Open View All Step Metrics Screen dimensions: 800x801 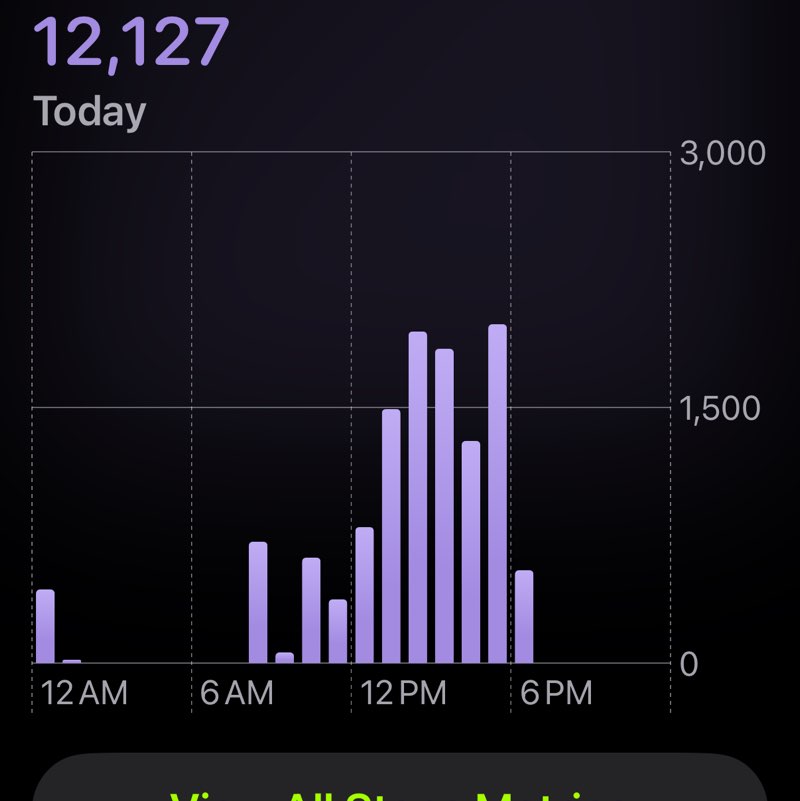[400, 785]
